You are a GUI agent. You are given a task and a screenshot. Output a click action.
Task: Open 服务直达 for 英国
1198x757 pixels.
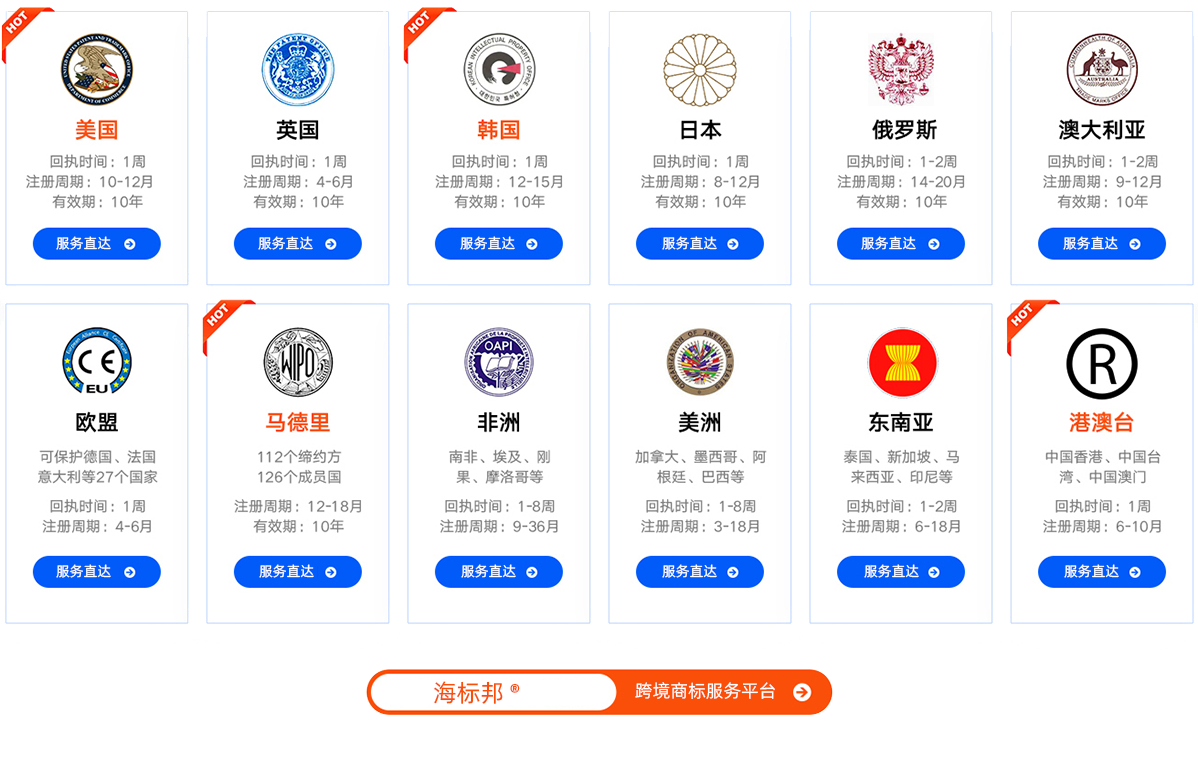click(297, 244)
